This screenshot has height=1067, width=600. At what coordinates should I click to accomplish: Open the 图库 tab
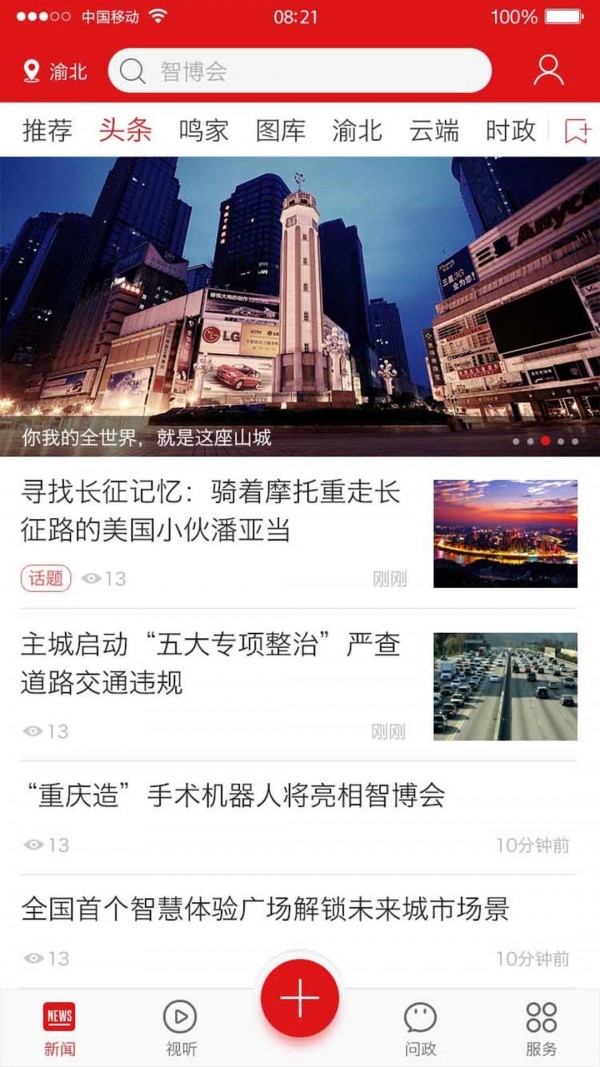click(x=281, y=131)
